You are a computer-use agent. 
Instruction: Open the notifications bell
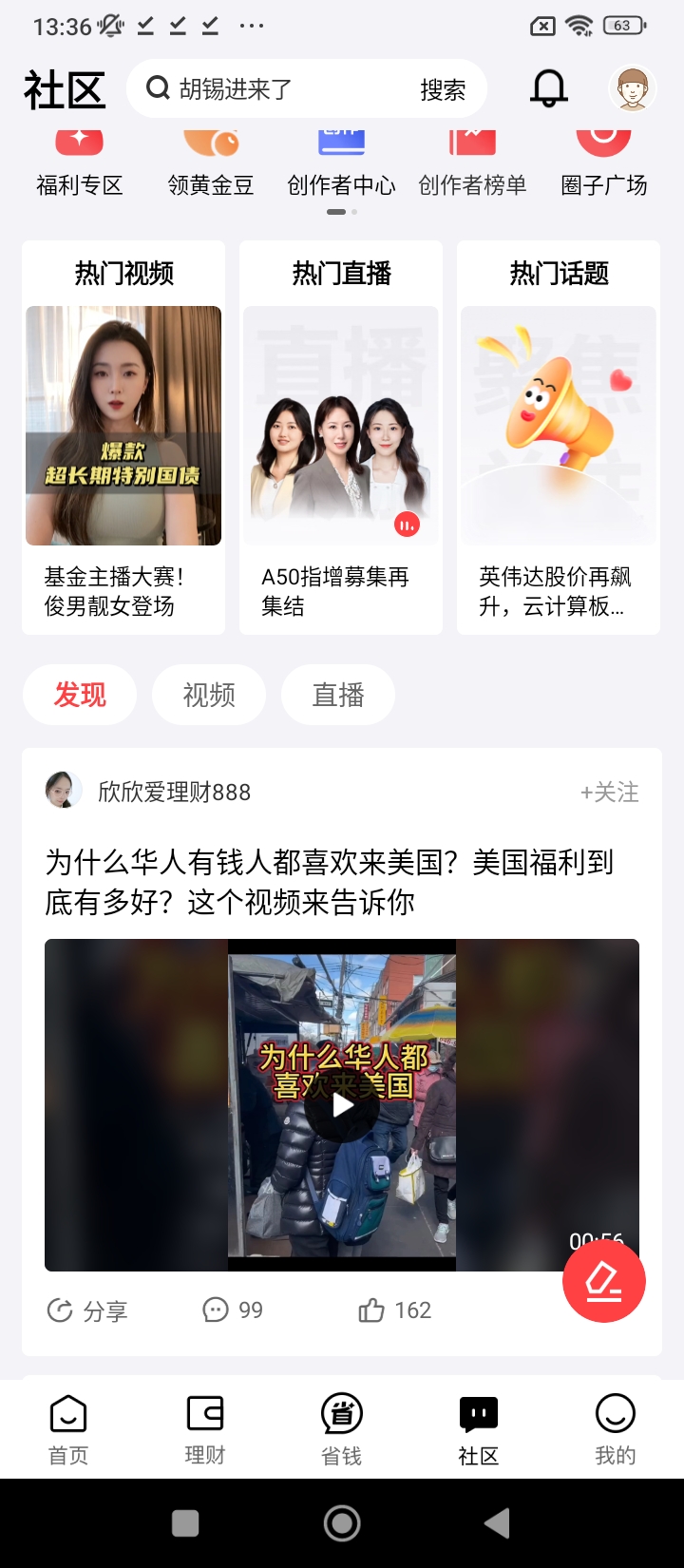click(548, 89)
